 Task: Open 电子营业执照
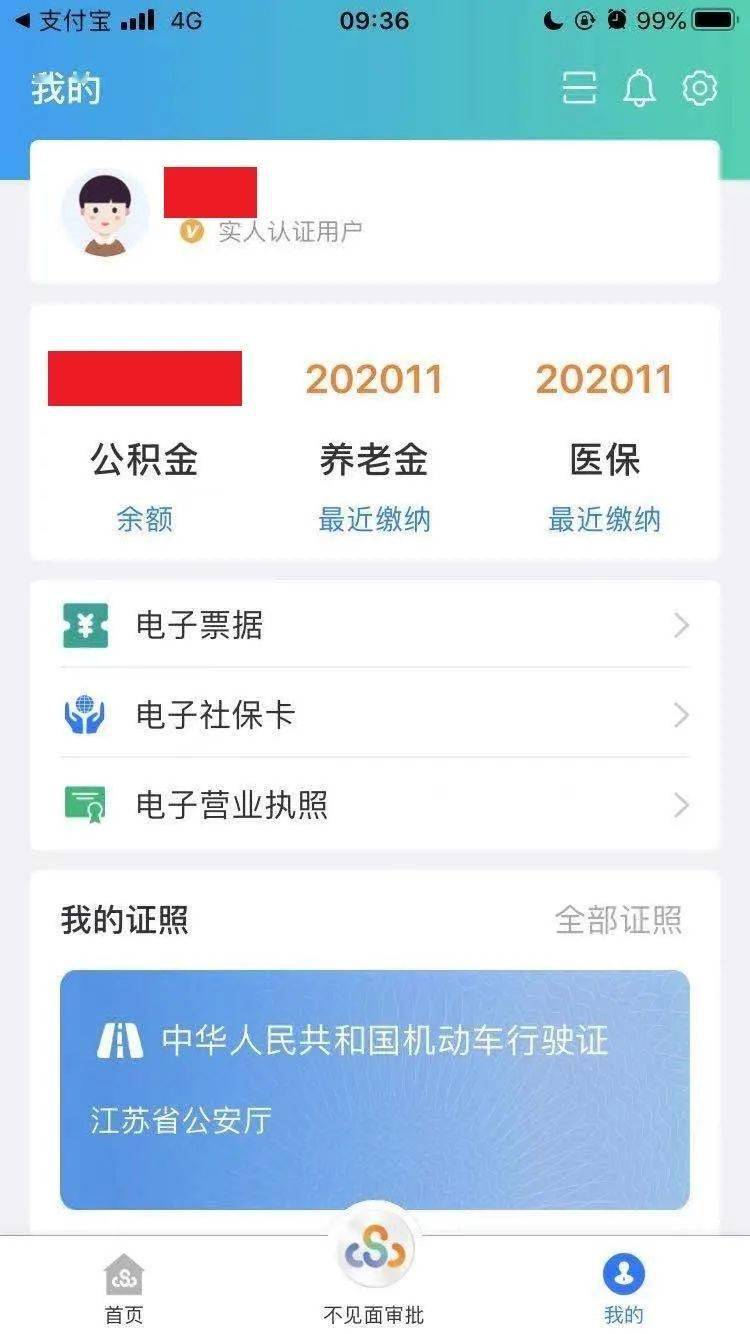pyautogui.click(x=374, y=805)
